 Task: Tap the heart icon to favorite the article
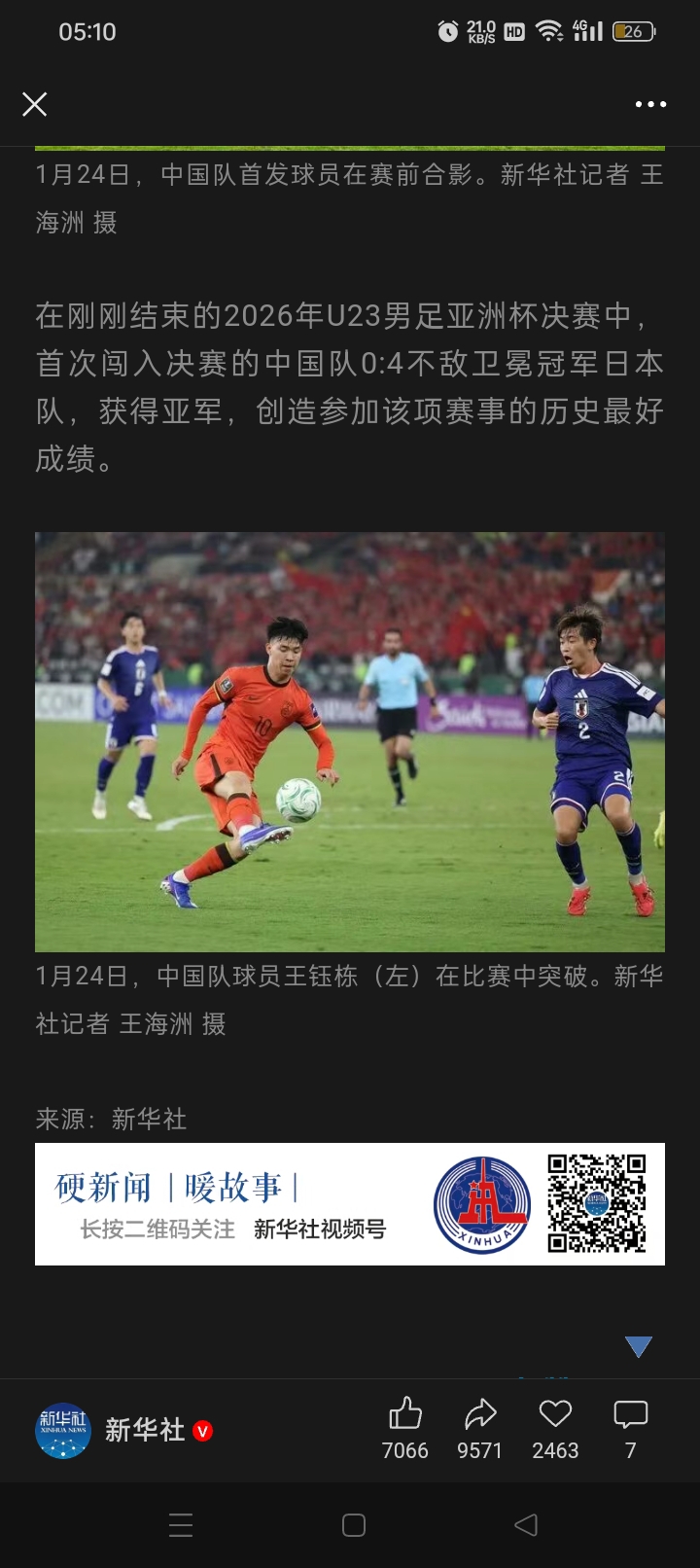pos(555,1414)
